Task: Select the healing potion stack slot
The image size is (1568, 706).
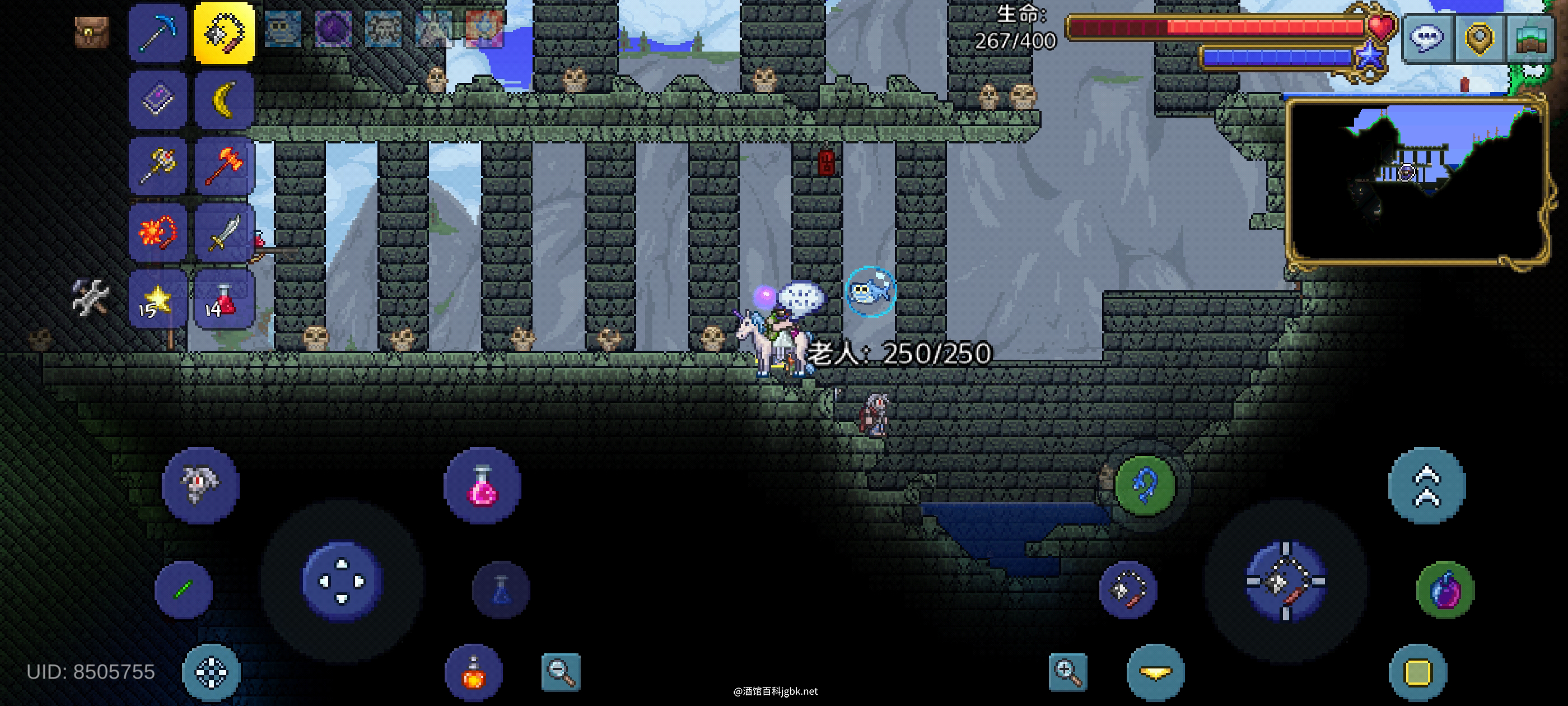Action: 223,299
